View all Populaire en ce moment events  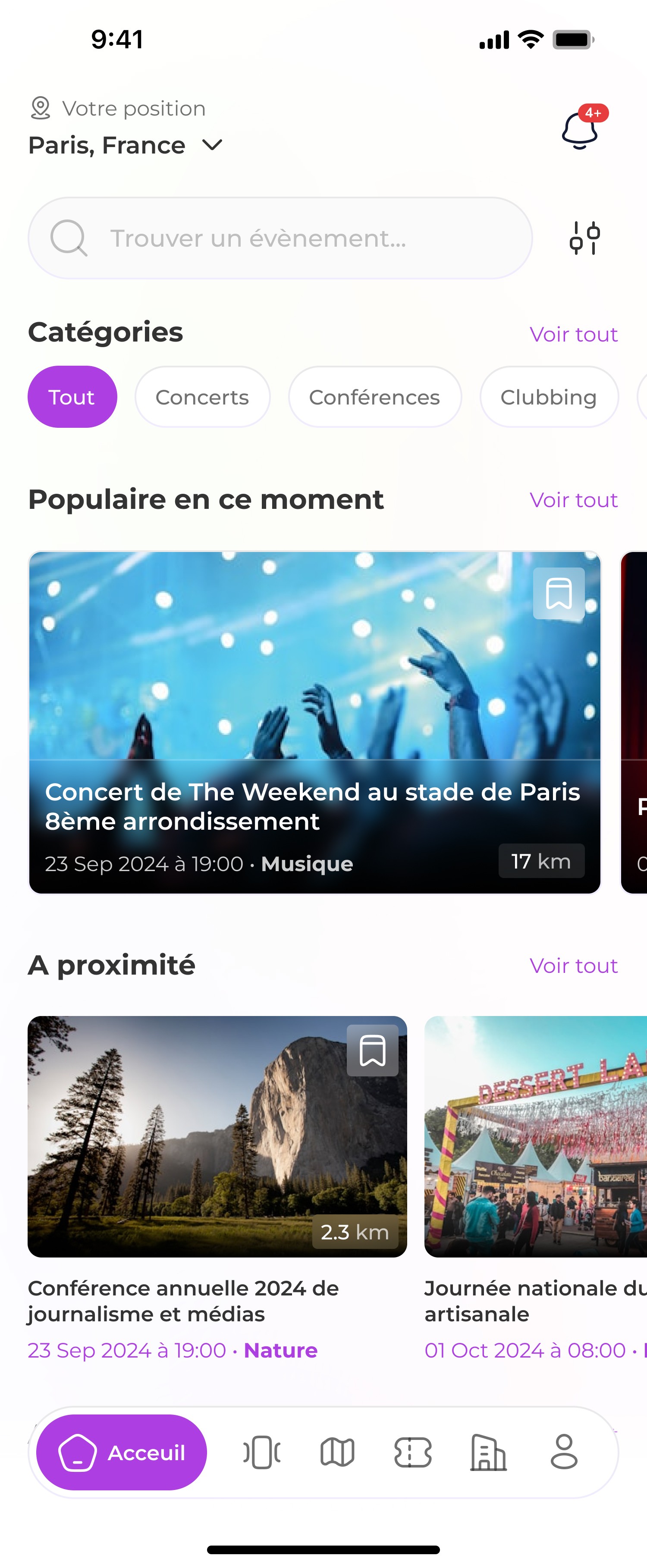[x=573, y=500]
